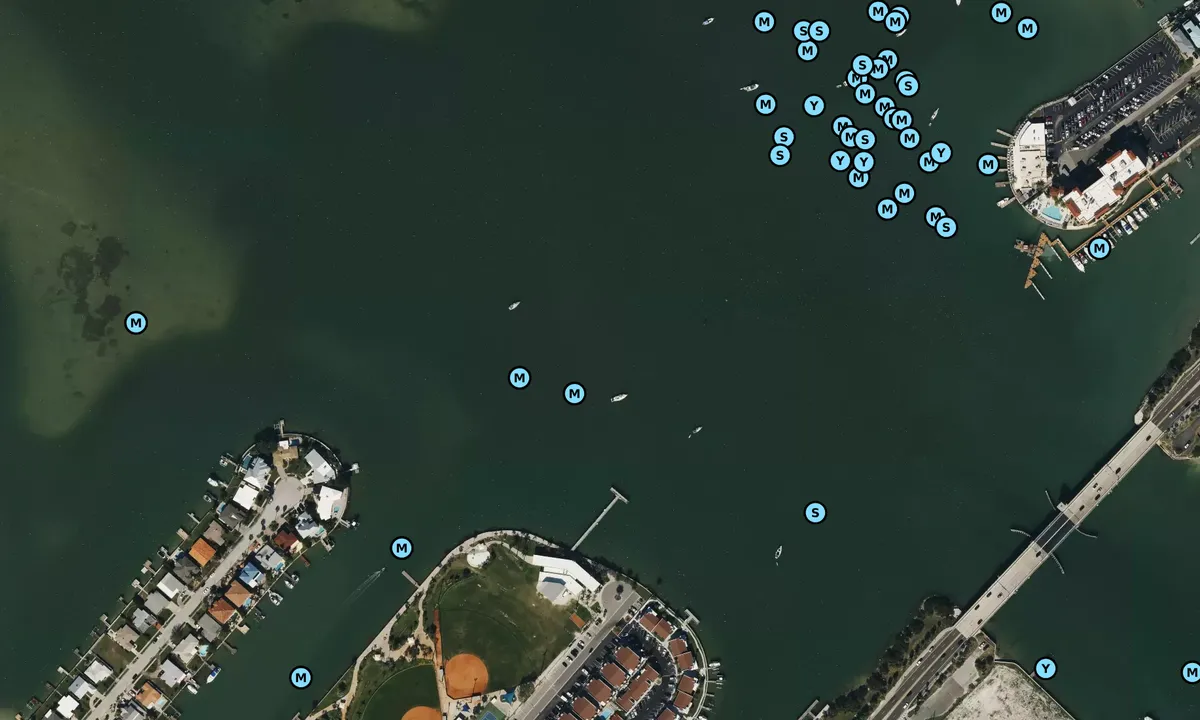Open the M marker in the residential canal
Screen dimensions: 1200x720
point(300,678)
